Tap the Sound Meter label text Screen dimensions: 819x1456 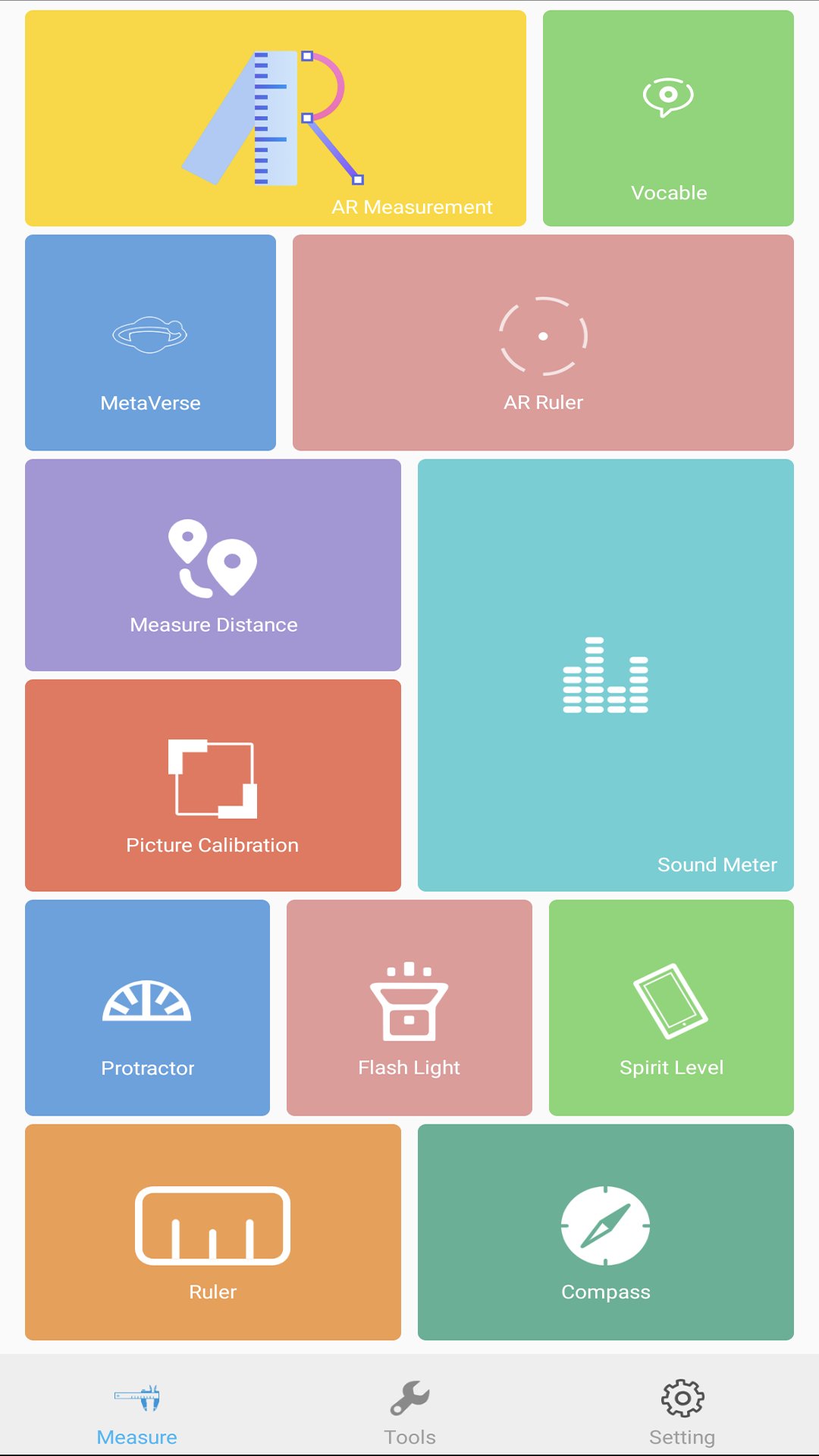coord(717,864)
